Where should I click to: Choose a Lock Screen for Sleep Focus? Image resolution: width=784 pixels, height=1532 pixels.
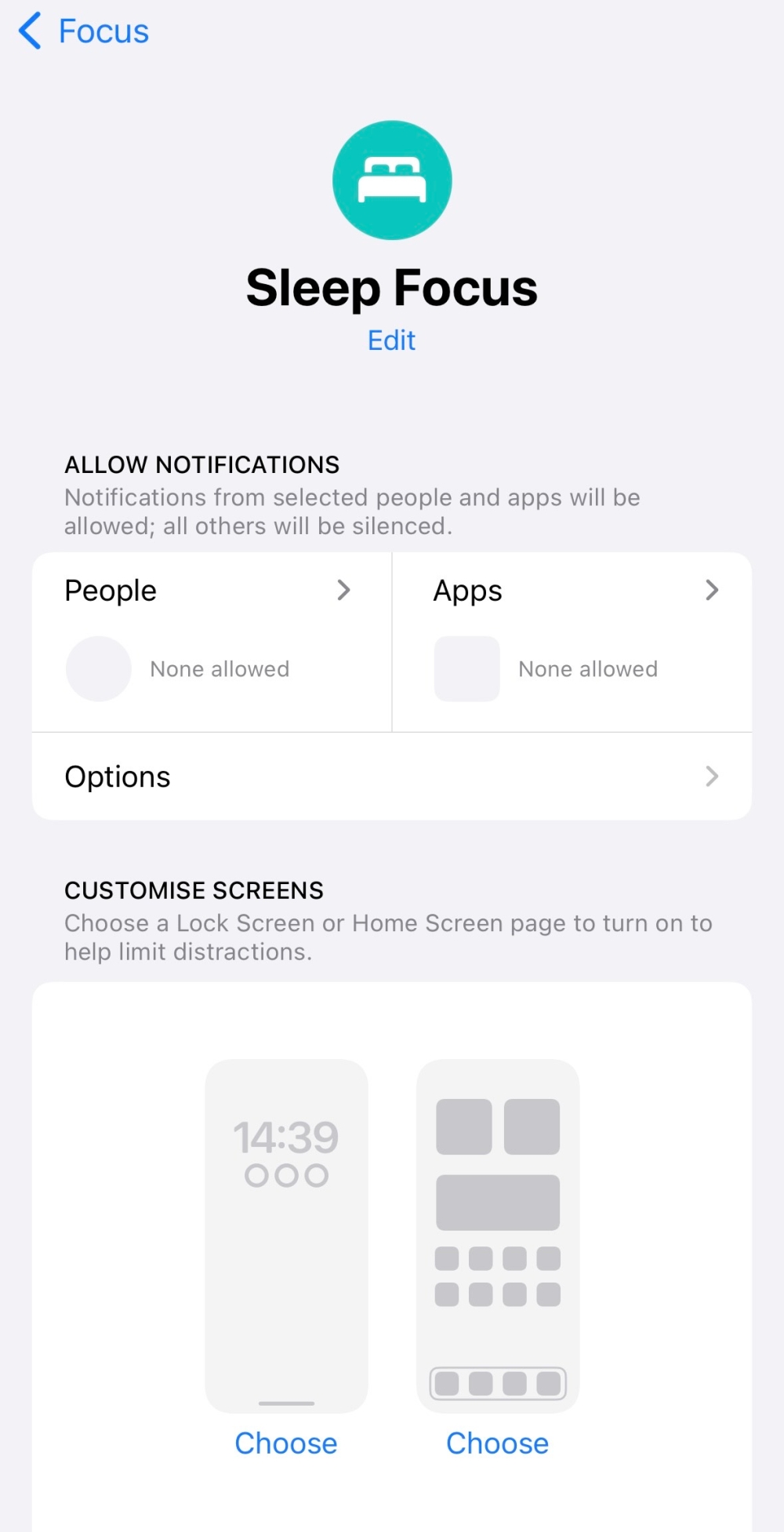click(x=286, y=1443)
